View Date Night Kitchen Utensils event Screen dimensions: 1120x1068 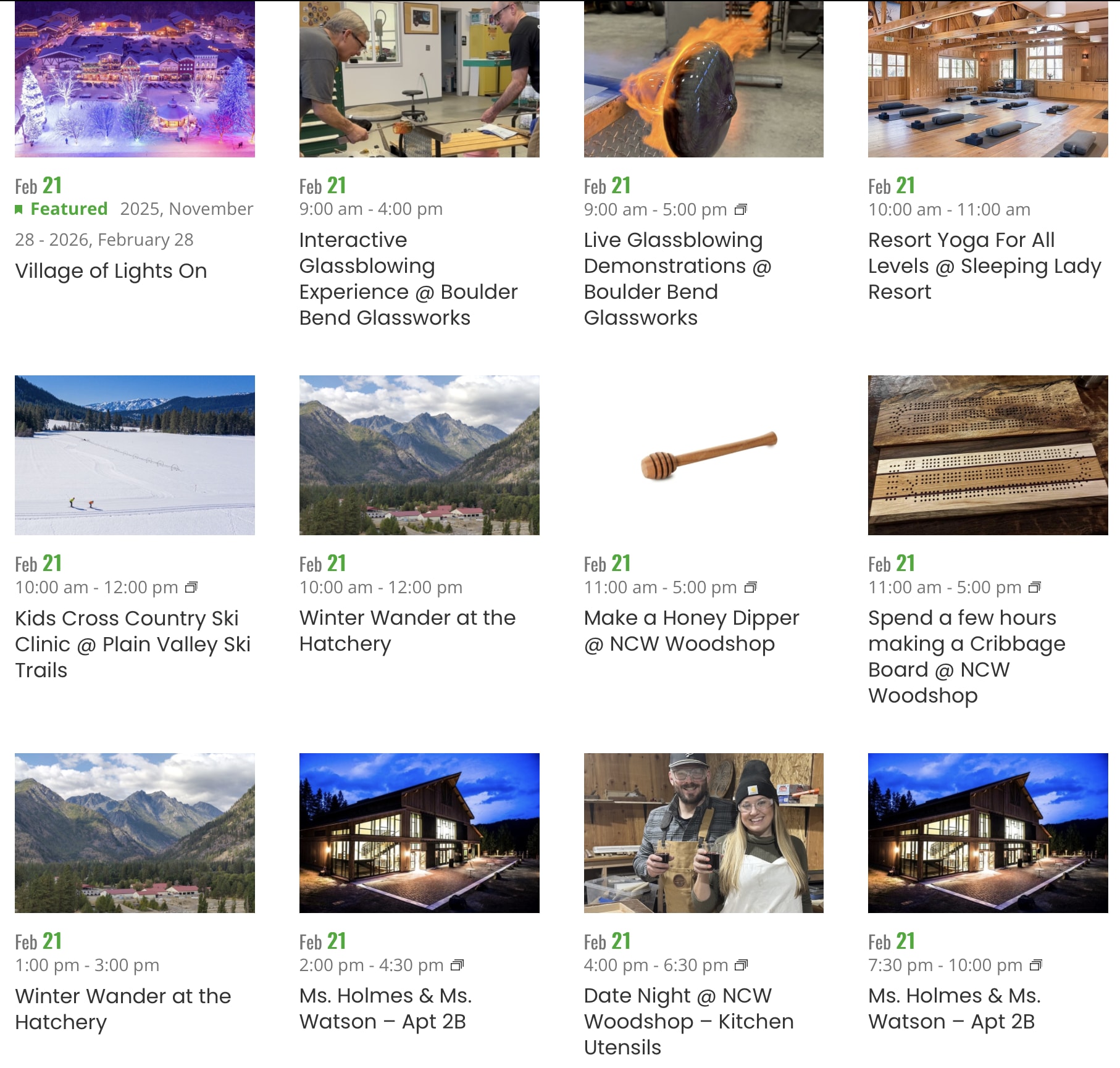click(688, 1021)
